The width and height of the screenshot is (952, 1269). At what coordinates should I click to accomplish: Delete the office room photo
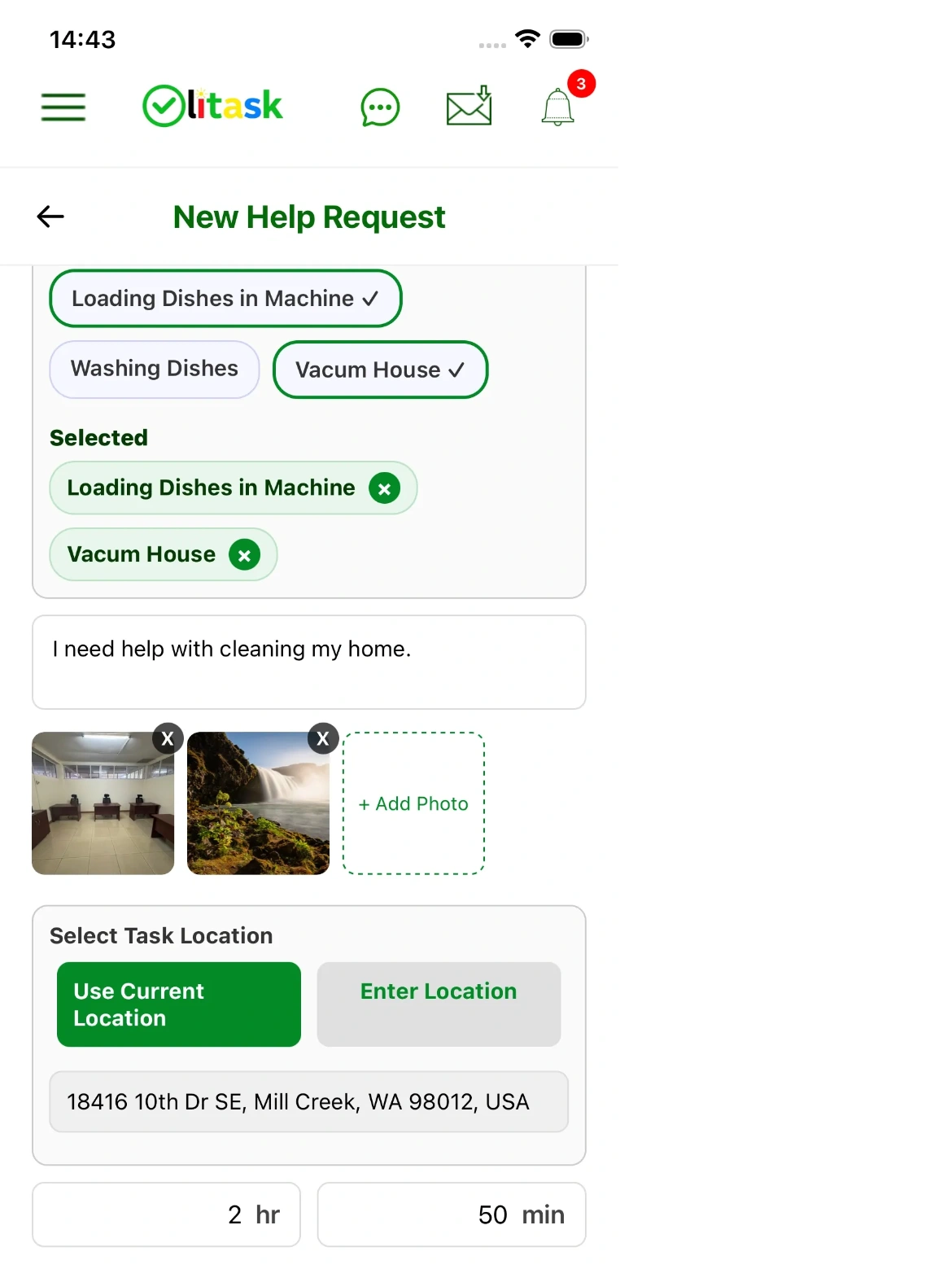[x=168, y=738]
